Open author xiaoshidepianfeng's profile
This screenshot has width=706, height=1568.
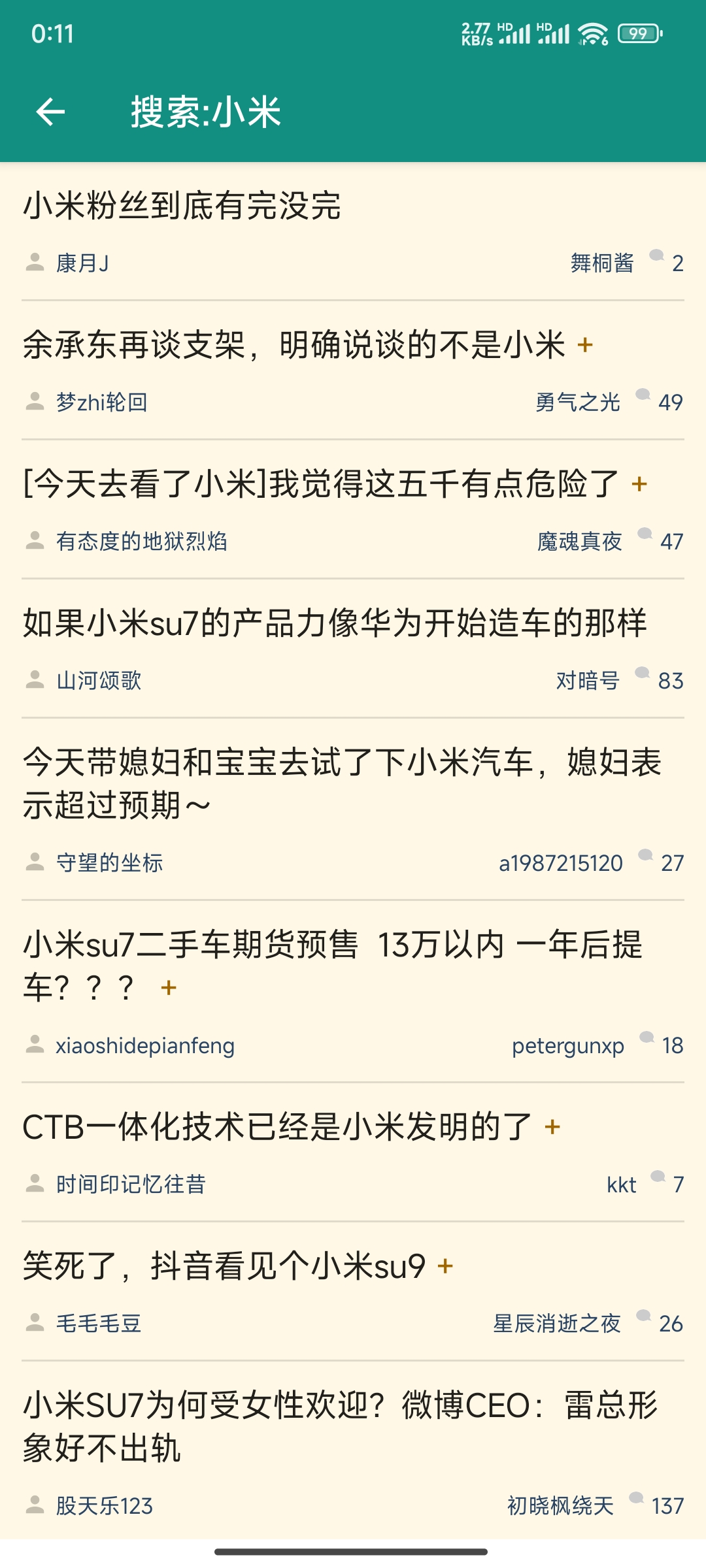[144, 1045]
